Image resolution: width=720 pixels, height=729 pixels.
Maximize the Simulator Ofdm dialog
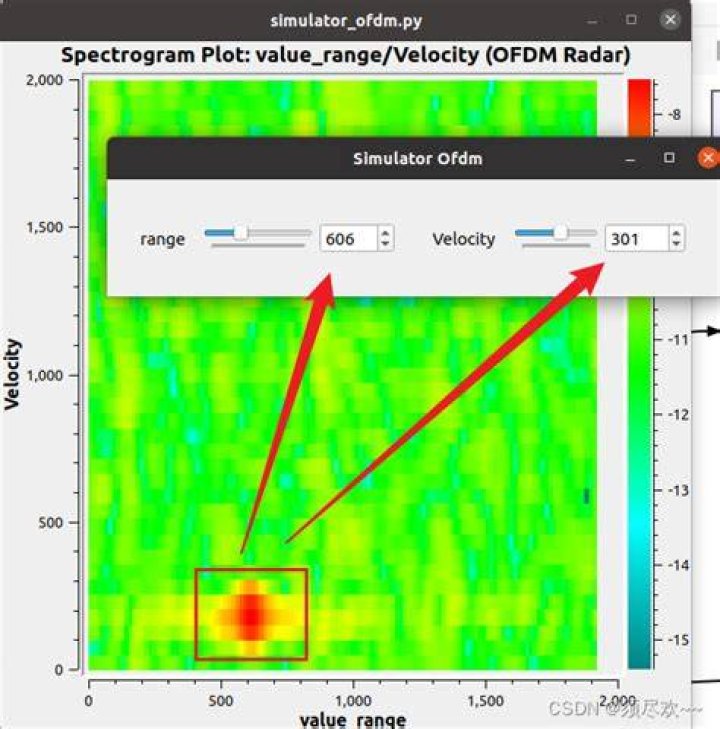(669, 158)
